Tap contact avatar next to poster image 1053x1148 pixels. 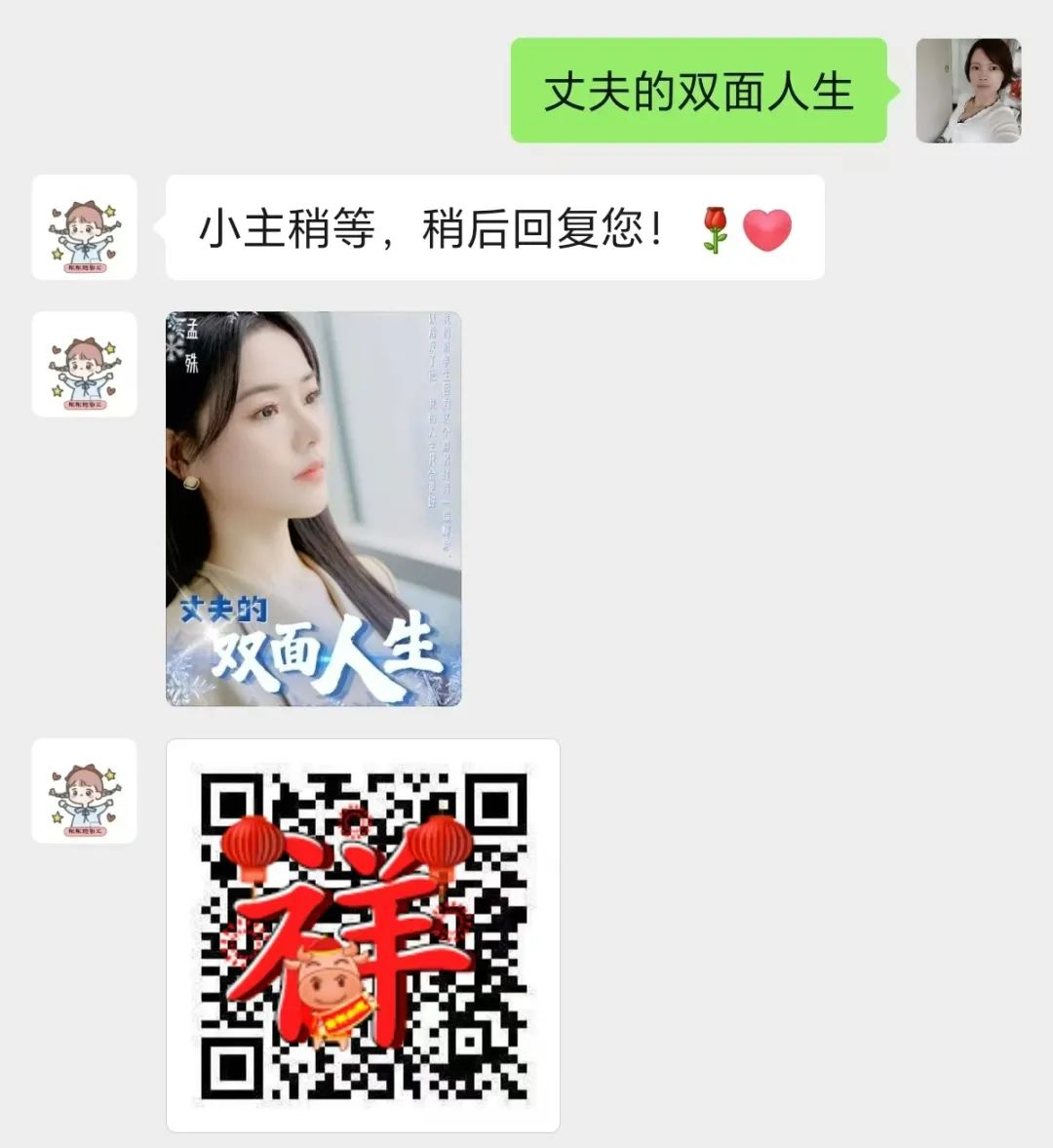[84, 364]
